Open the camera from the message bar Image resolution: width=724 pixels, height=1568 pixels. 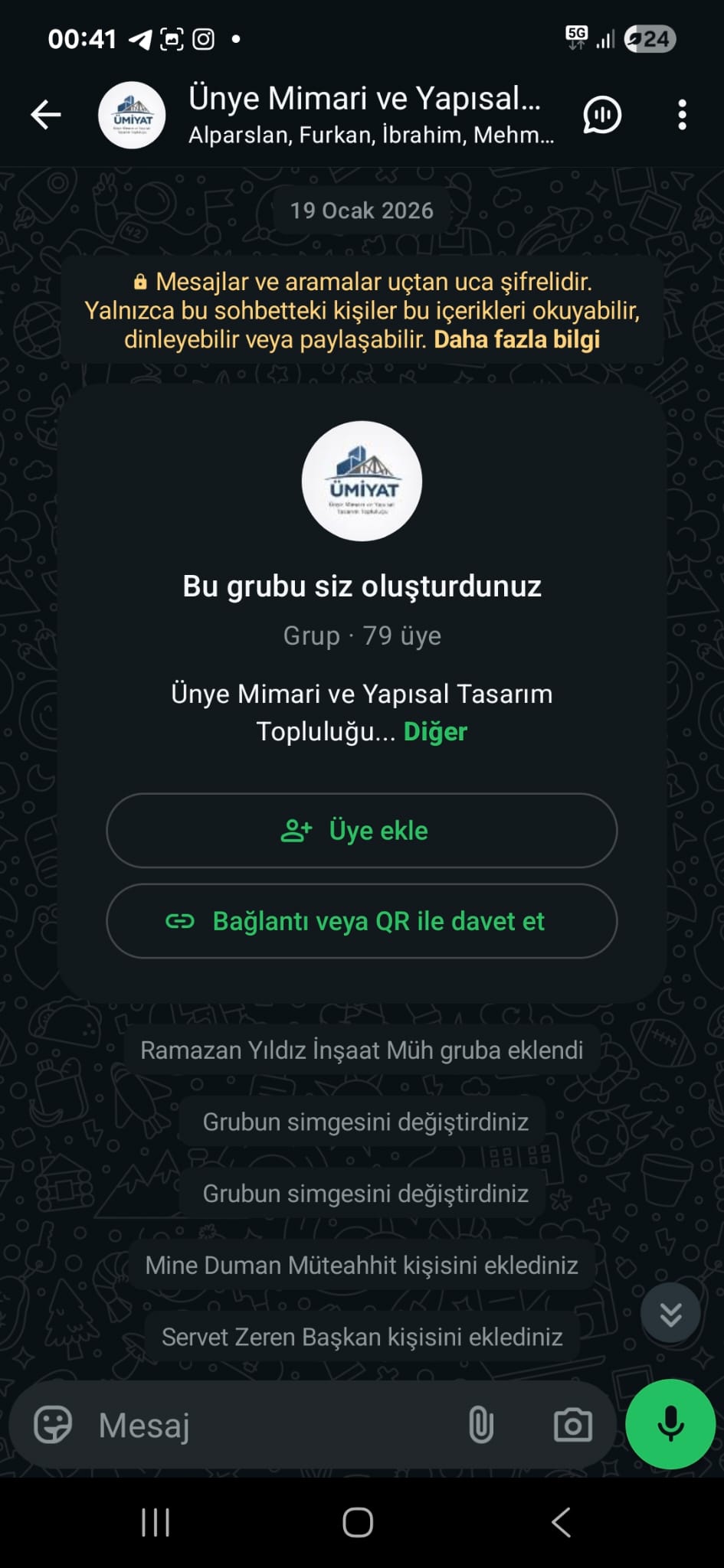573,1425
